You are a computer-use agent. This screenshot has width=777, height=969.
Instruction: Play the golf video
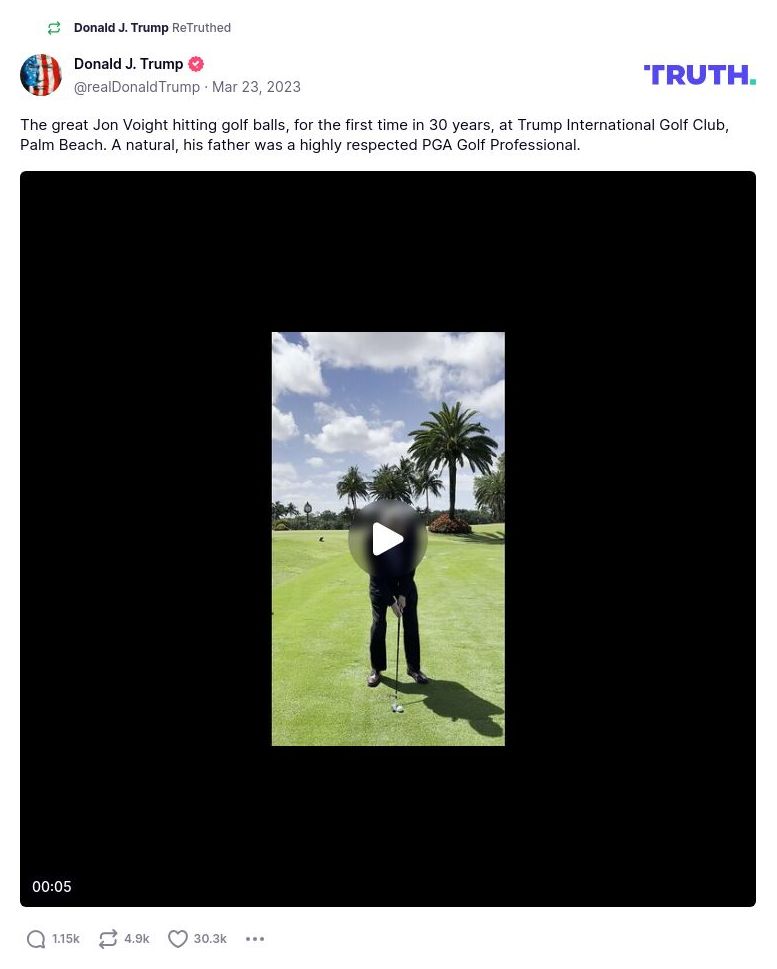388,539
